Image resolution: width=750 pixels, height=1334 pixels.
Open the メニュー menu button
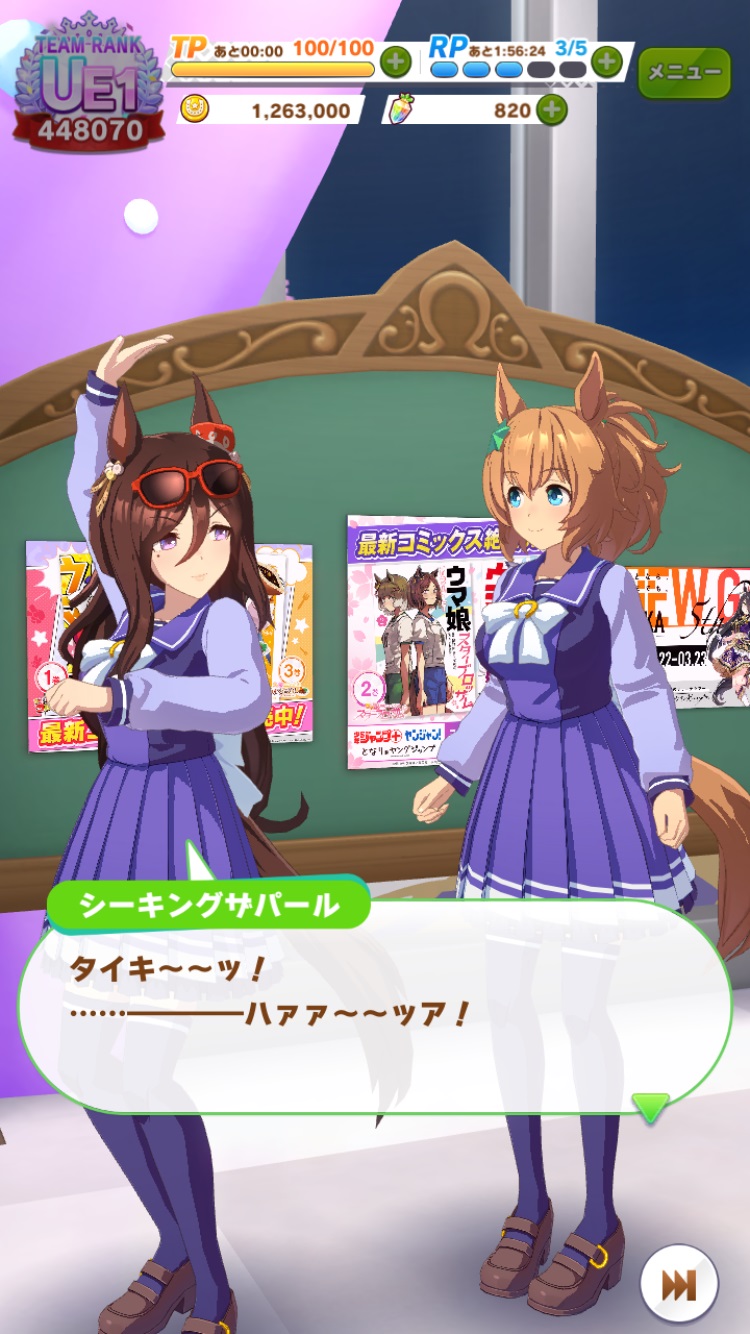(684, 73)
